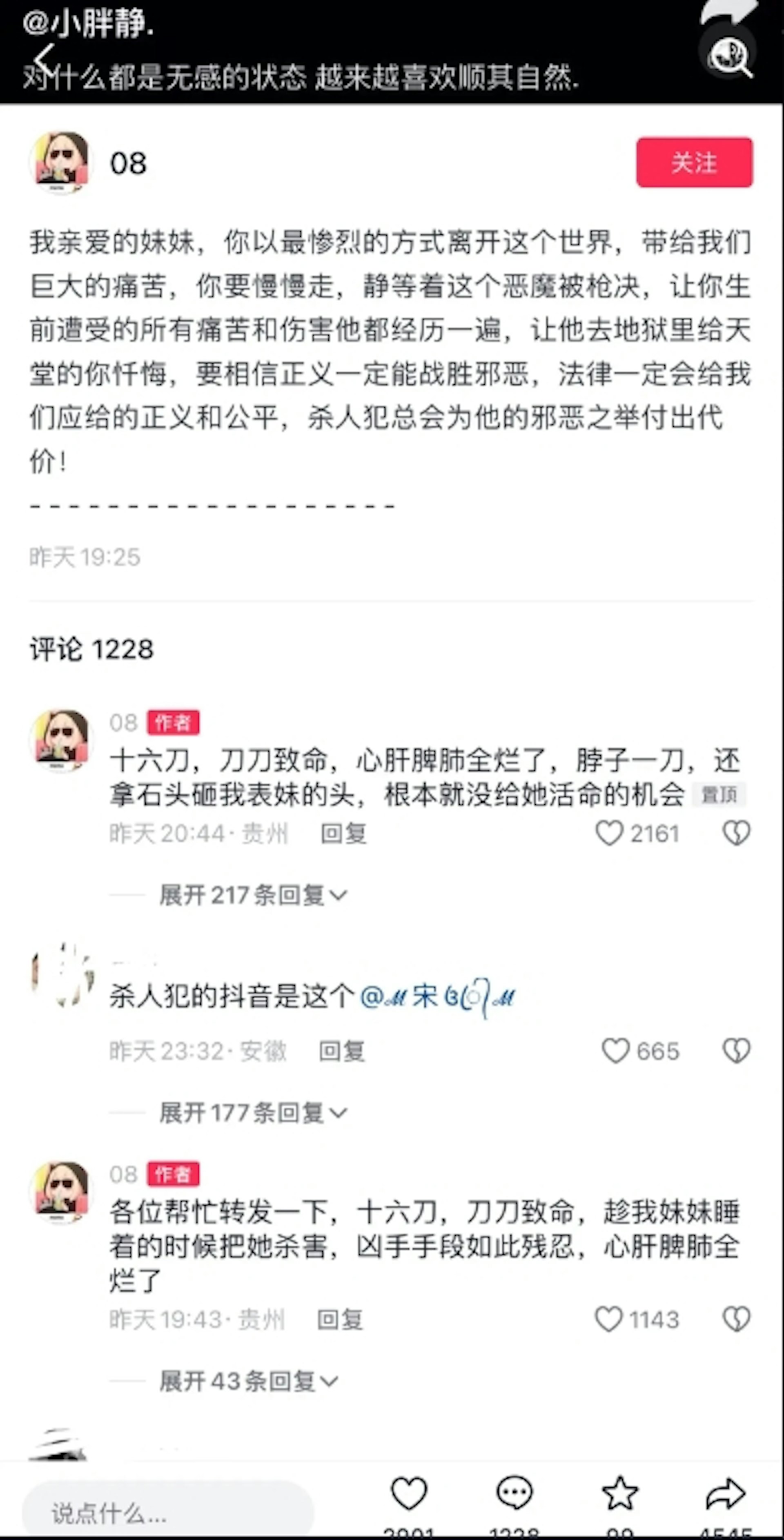
Task: Expand the 217 replies
Action: (252, 896)
